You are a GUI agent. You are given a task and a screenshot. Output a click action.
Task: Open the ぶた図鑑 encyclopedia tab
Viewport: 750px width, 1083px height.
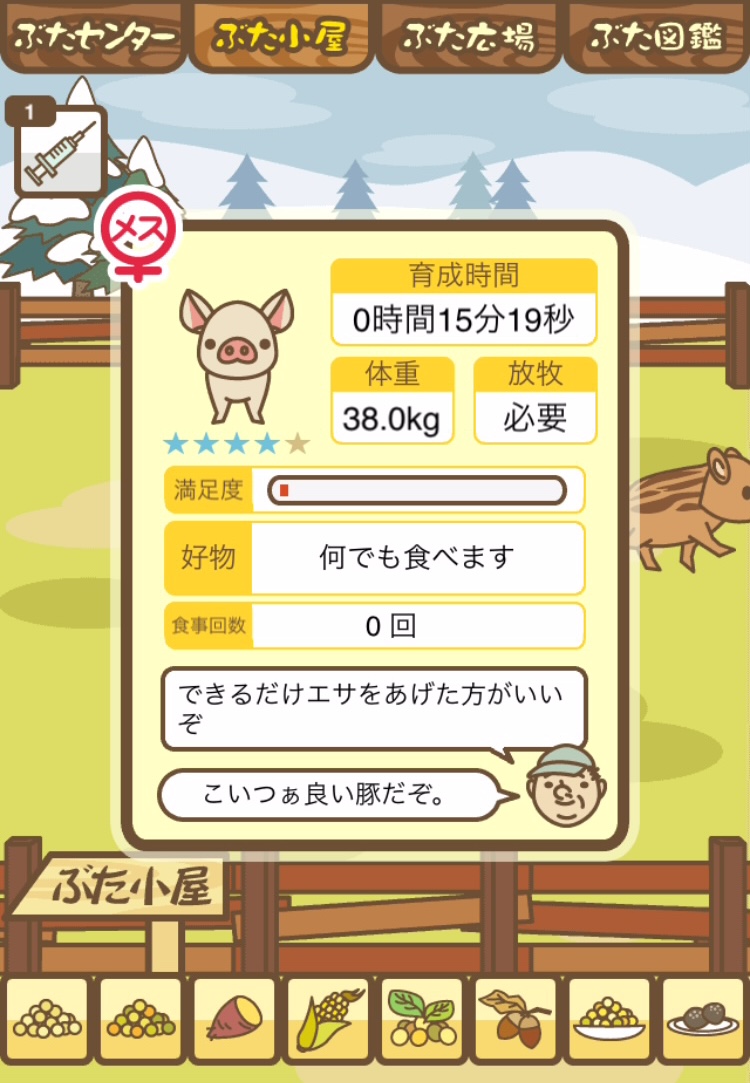pos(656,36)
